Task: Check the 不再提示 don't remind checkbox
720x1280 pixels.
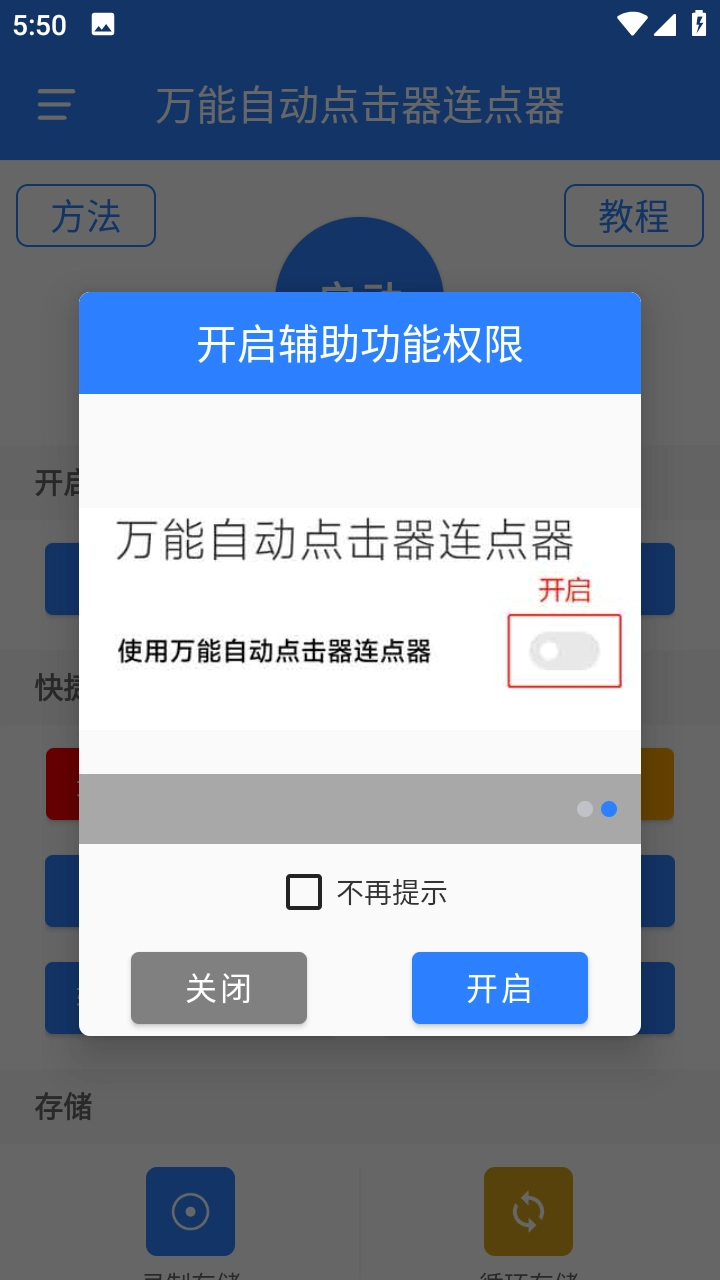Action: (305, 891)
